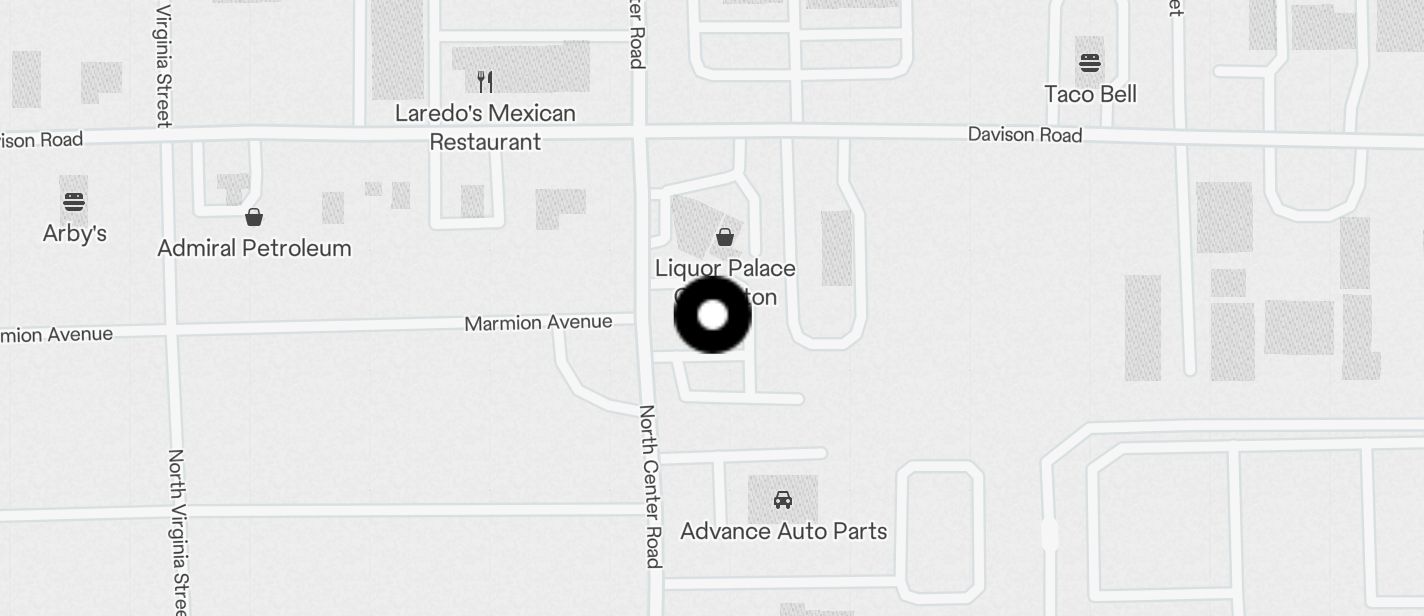Open the Advance Auto Parts marker
Screen dimensions: 1424x616
[783, 500]
